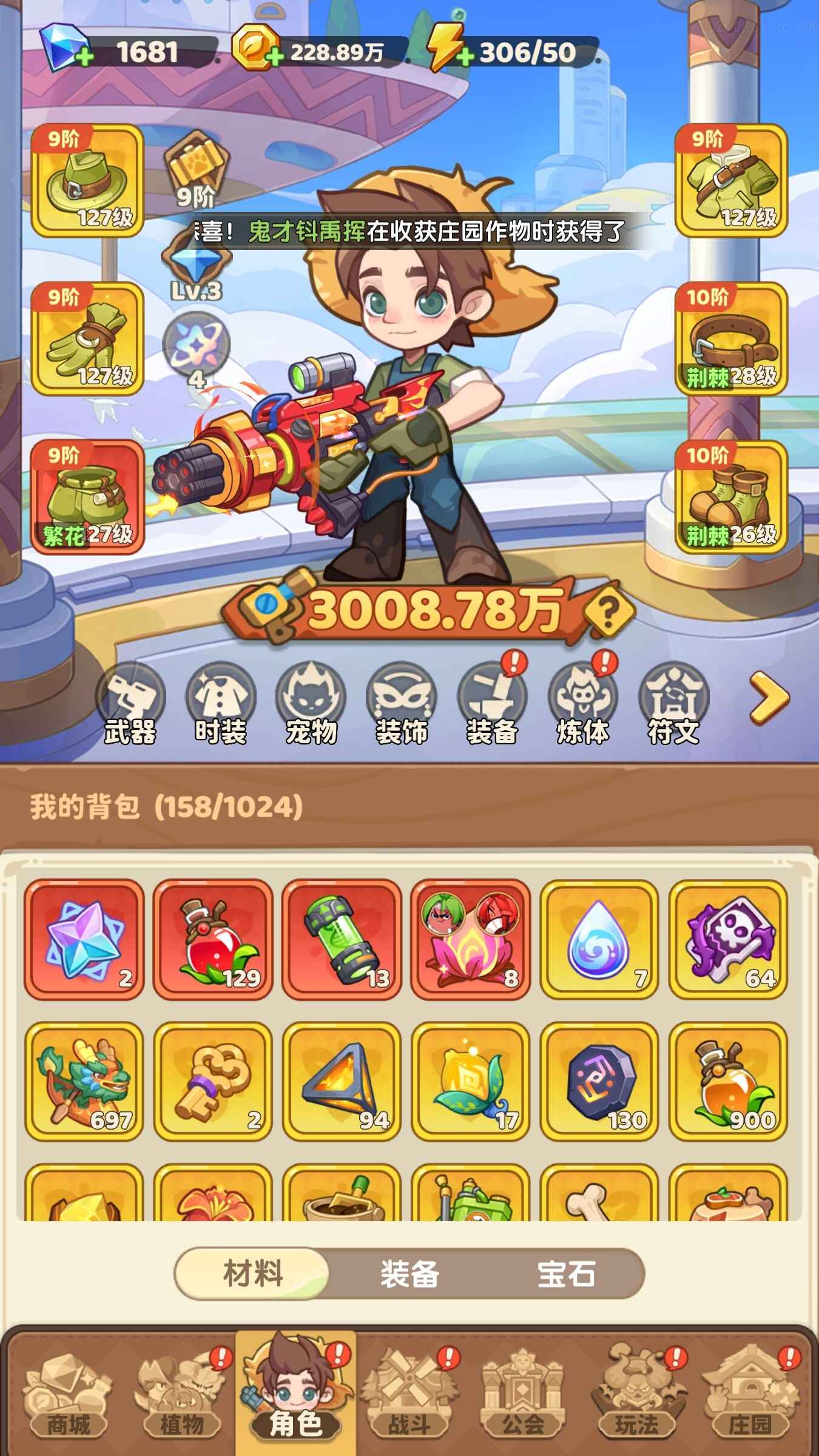Screen dimensions: 819x1456
Task: Open the 9阶 hat equipment slot
Action: pyautogui.click(x=87, y=180)
